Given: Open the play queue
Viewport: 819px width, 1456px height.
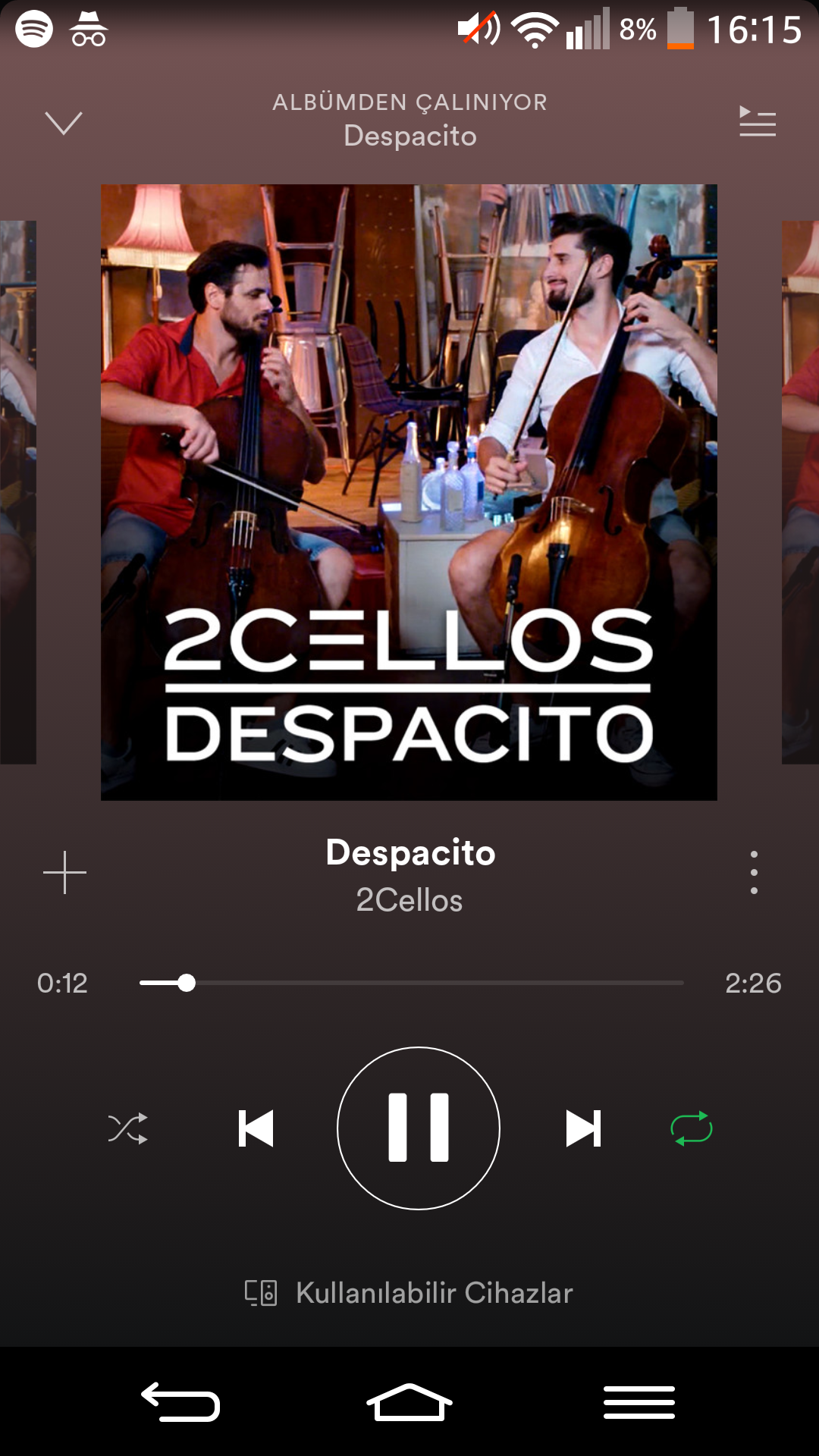Looking at the screenshot, I should click(x=757, y=122).
